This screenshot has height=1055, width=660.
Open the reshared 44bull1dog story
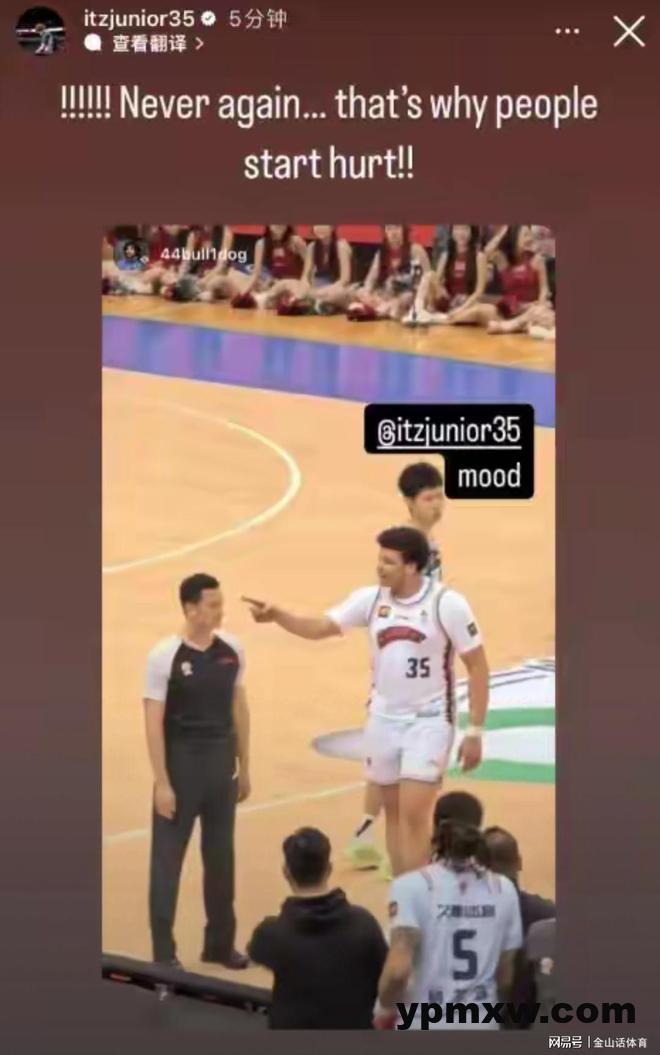pos(203,255)
